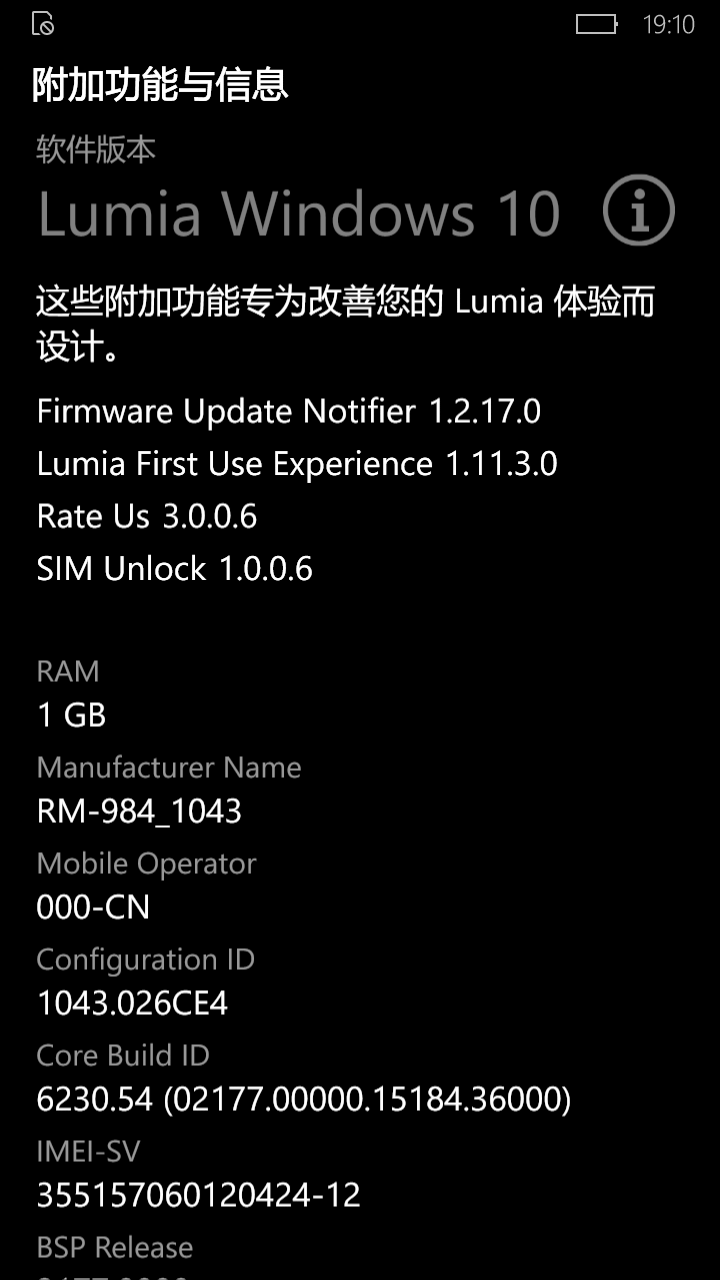The height and width of the screenshot is (1280, 720).
Task: Open the info icon beside Lumia Windows 10
Action: (639, 210)
